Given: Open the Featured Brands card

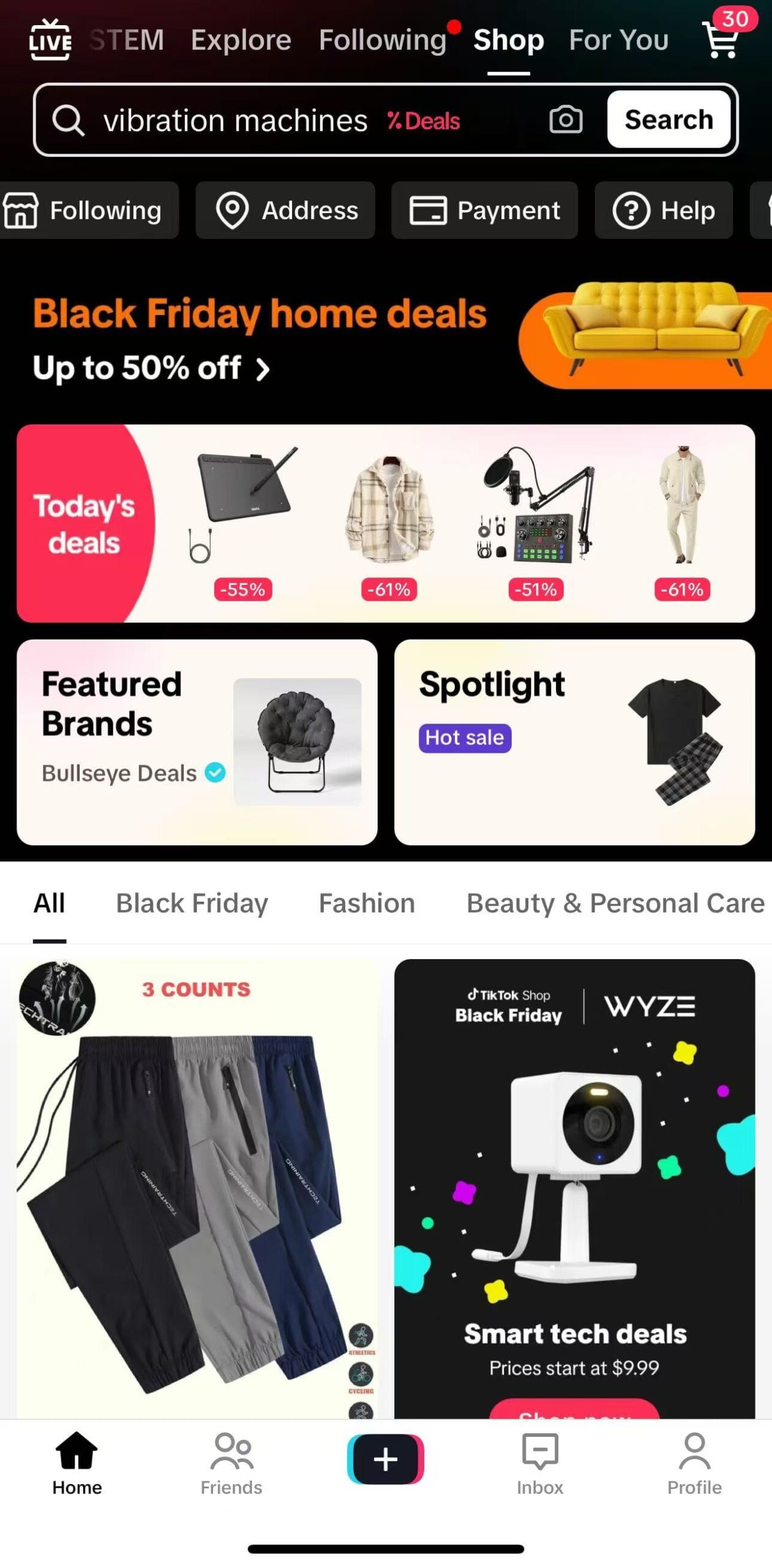Looking at the screenshot, I should 197,742.
